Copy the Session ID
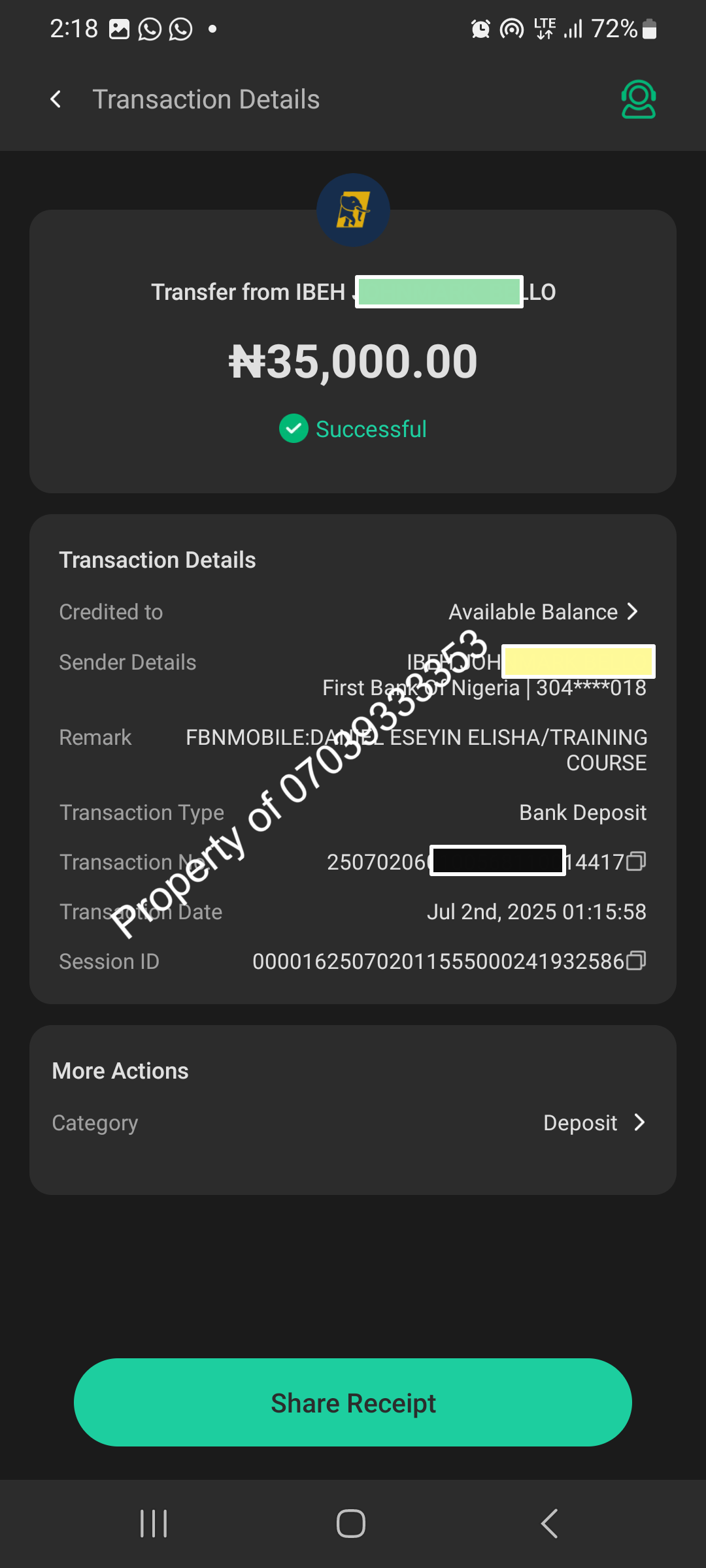This screenshot has height=1568, width=706. (636, 961)
